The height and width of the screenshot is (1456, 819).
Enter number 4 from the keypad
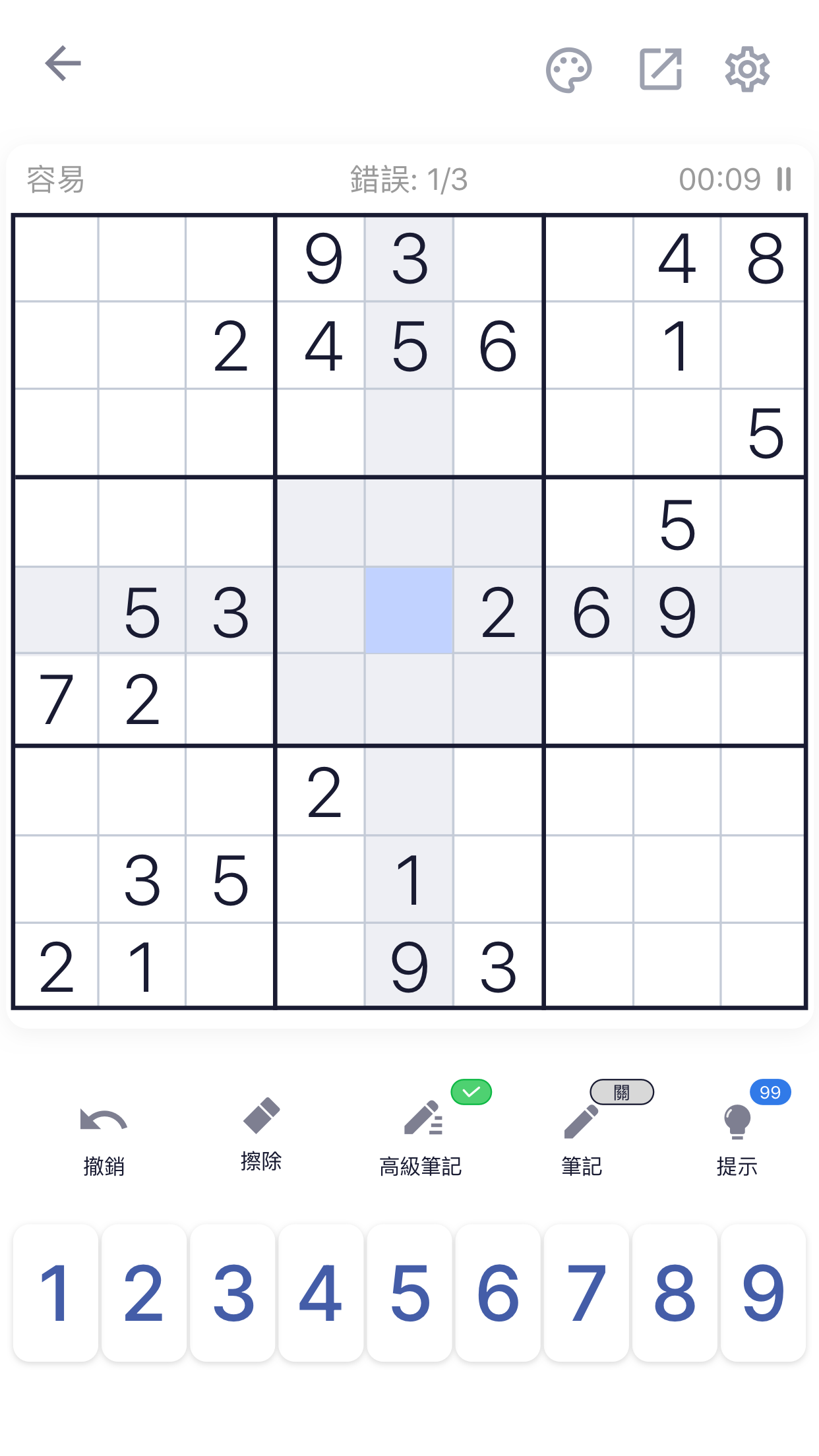pyautogui.click(x=321, y=1294)
